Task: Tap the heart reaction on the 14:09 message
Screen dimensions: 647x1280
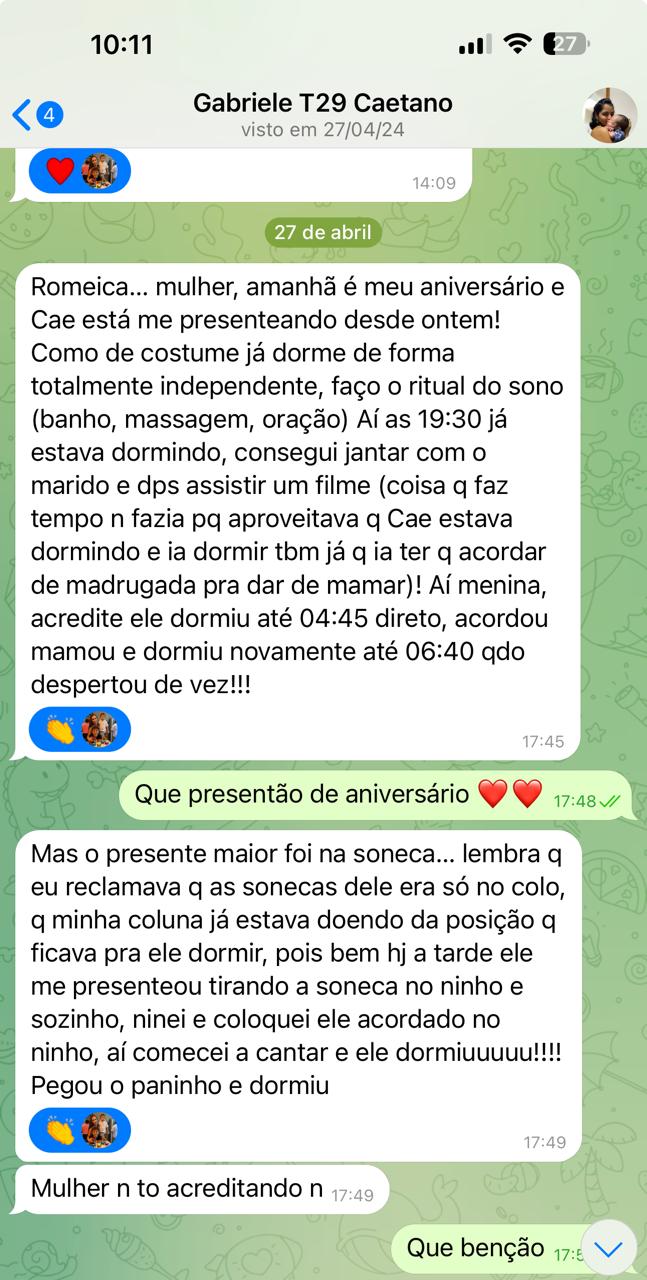Action: [x=61, y=171]
